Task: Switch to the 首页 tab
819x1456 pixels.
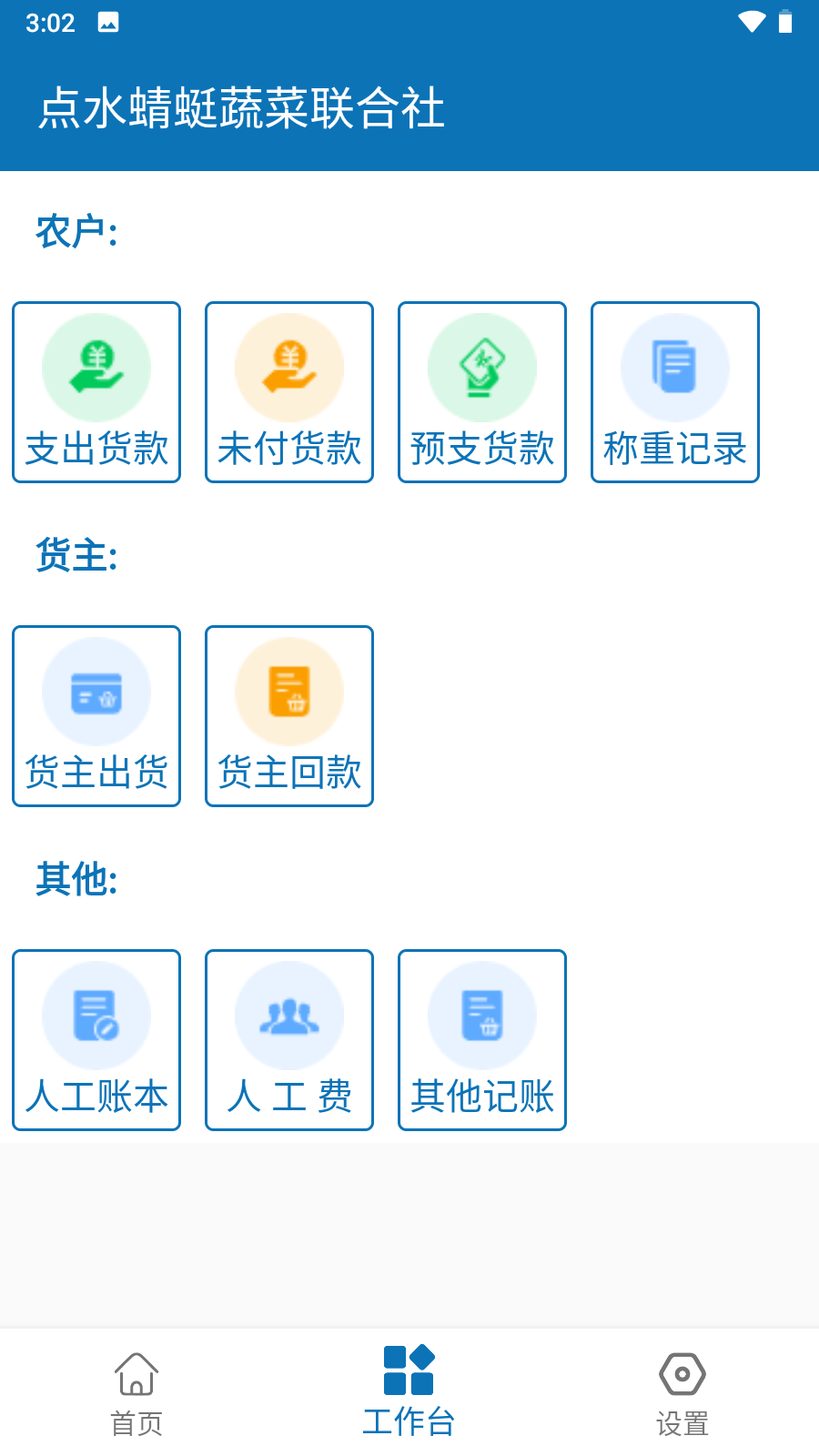Action: [x=136, y=1421]
